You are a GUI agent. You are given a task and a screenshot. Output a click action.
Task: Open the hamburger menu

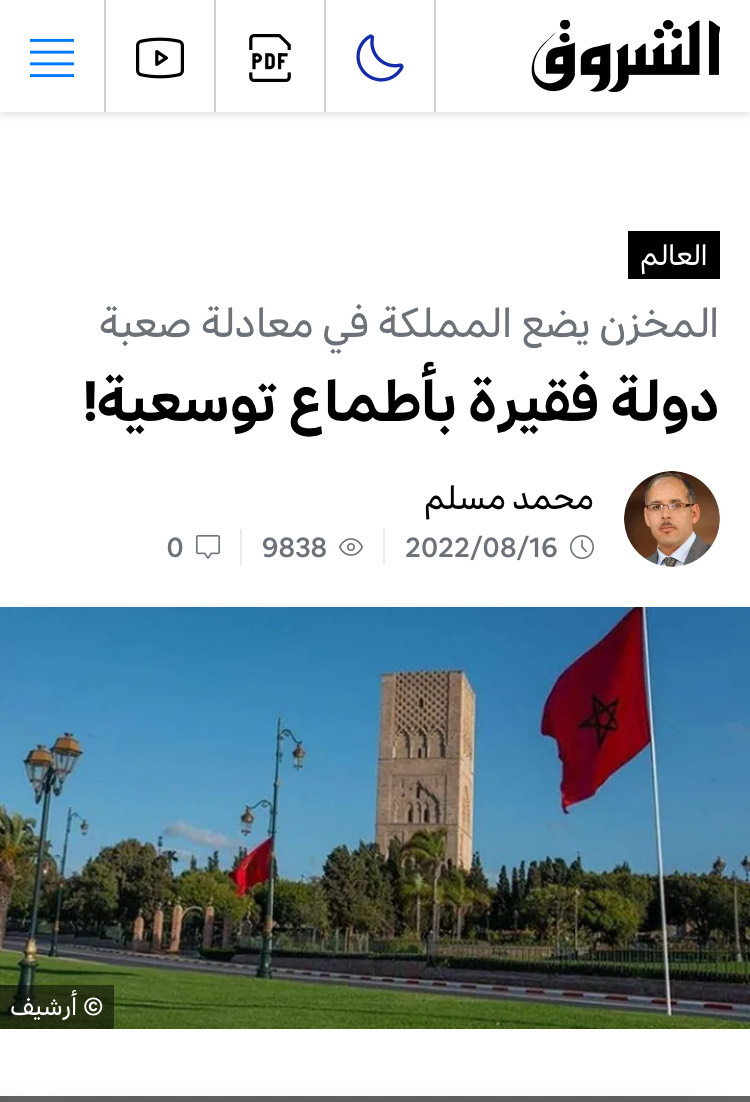[x=52, y=57]
